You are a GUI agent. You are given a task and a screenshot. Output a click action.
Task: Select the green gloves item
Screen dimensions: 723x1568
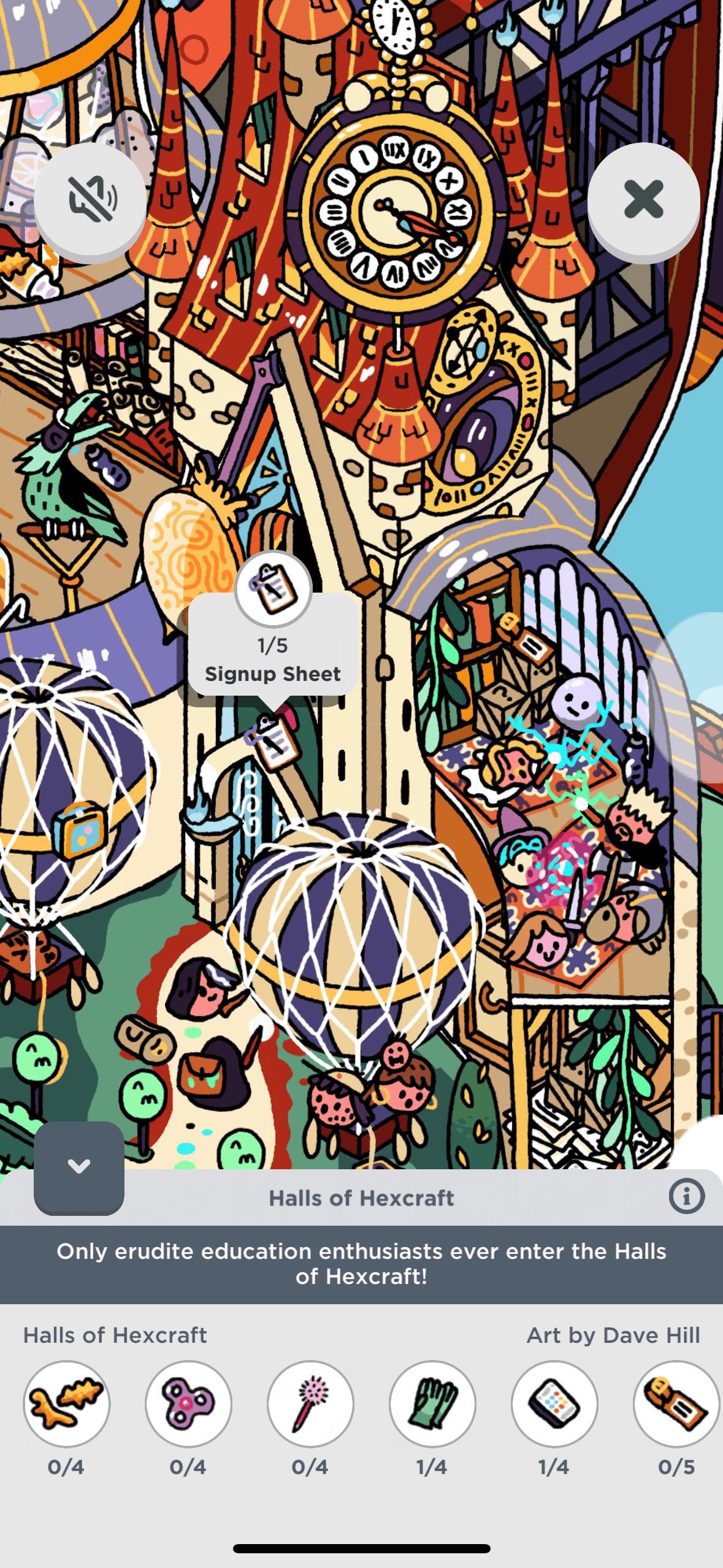[x=432, y=1404]
